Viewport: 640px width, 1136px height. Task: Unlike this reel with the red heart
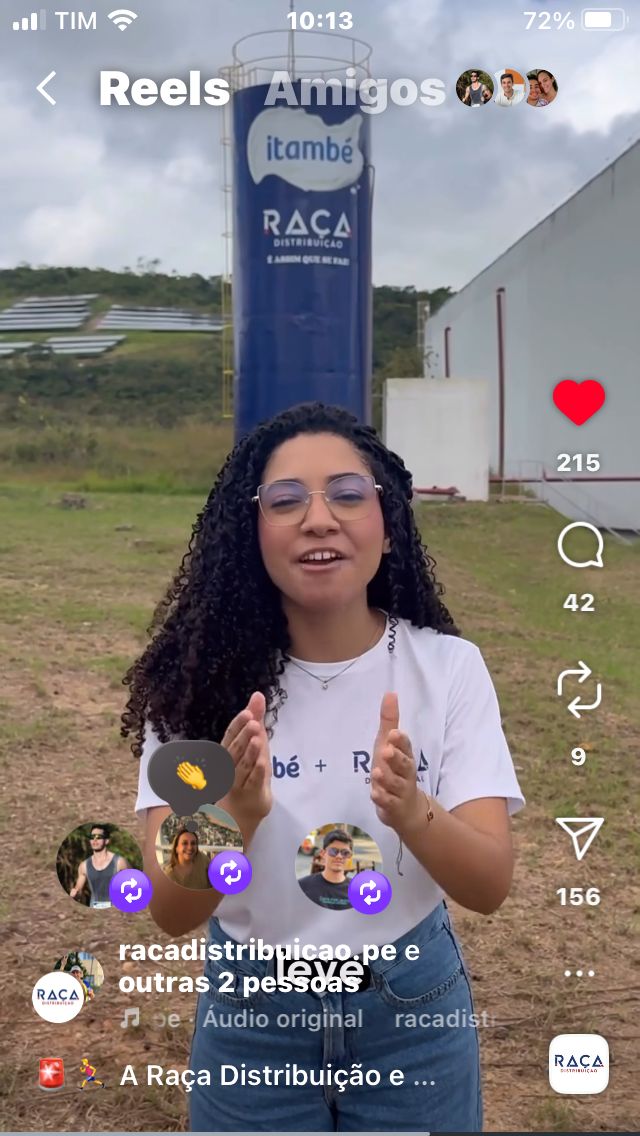coord(579,402)
